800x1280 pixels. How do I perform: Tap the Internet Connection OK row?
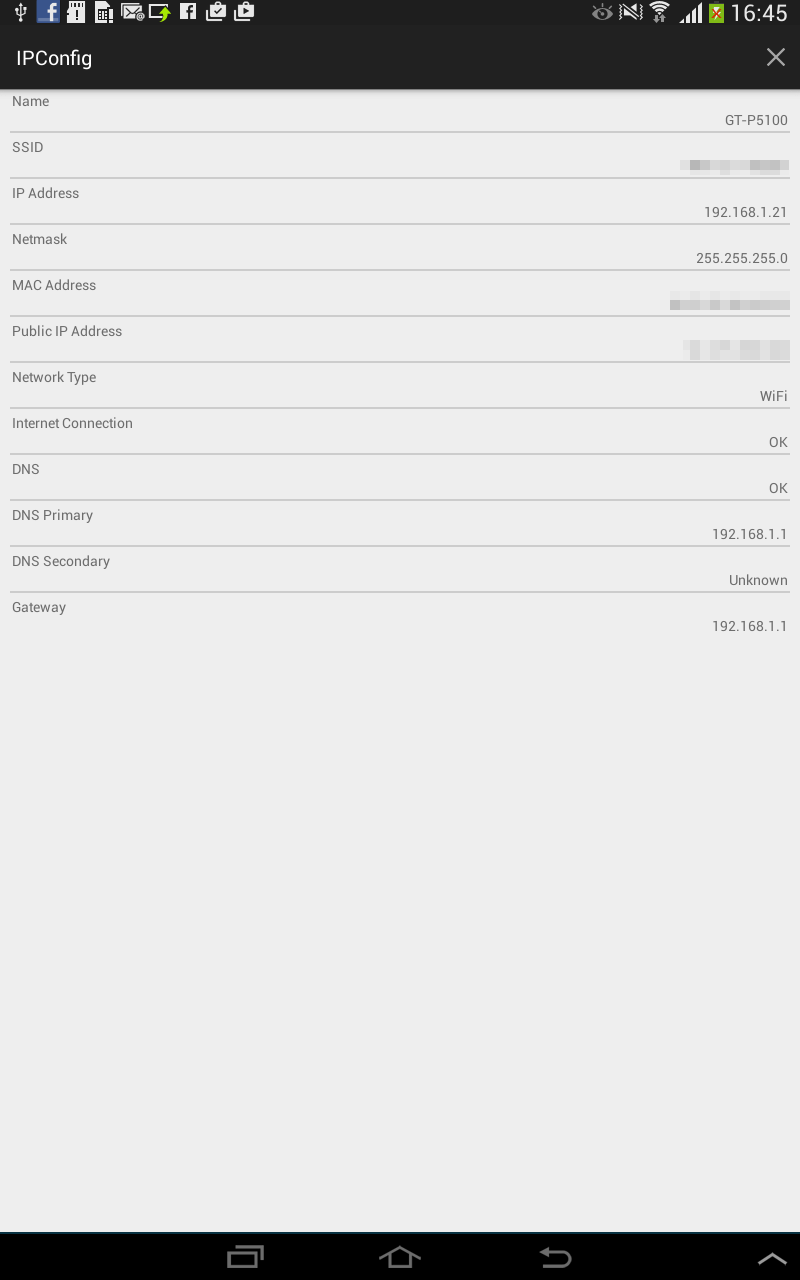[x=400, y=432]
